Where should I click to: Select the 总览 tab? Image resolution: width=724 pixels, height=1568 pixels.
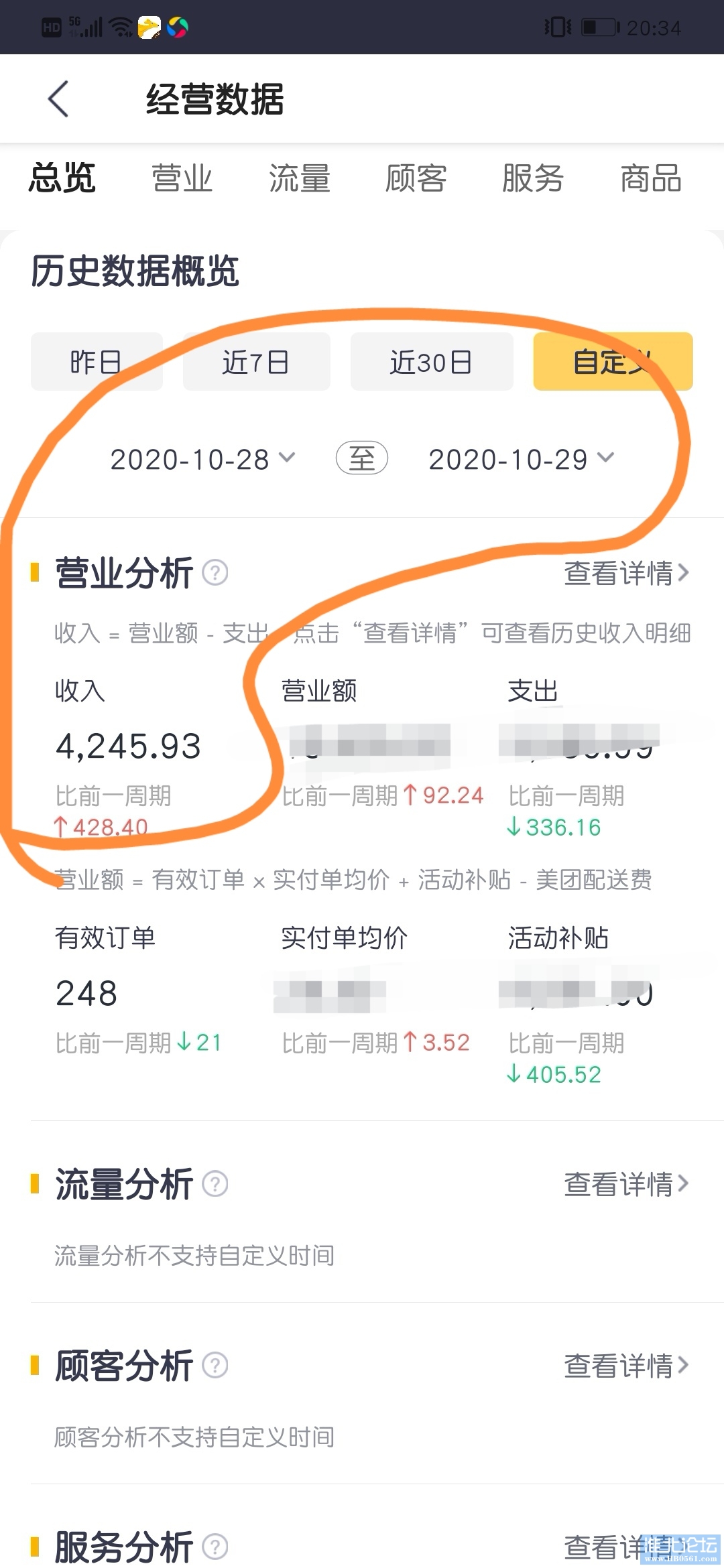point(62,179)
